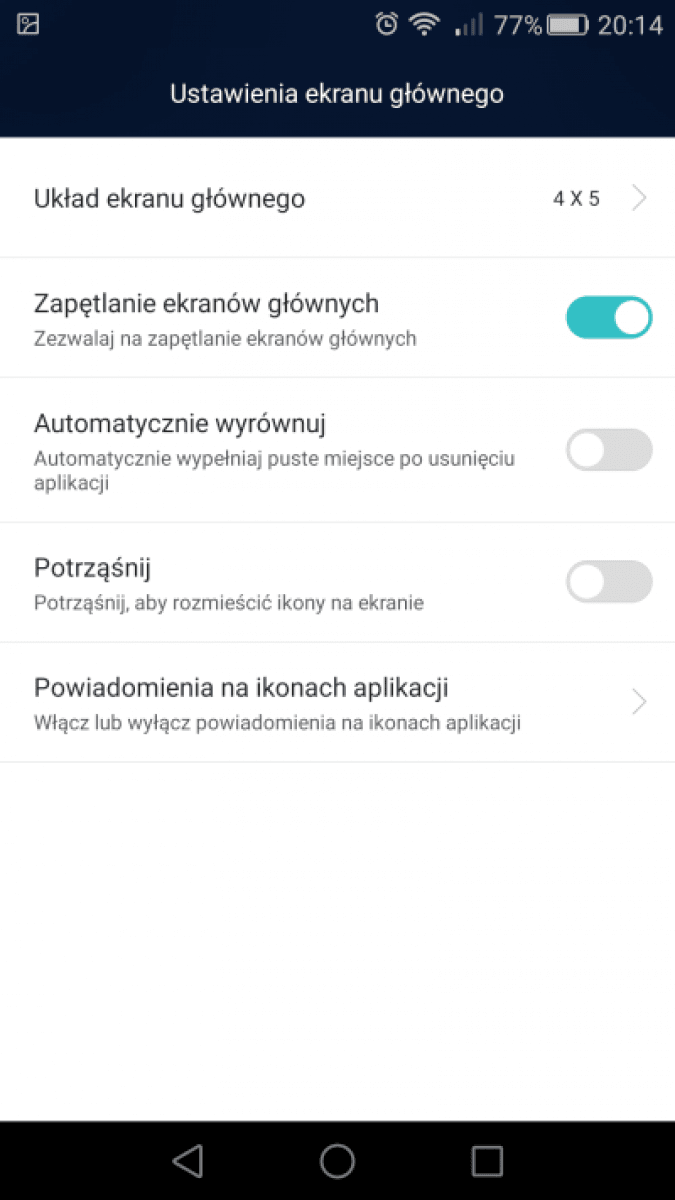This screenshot has height=1200, width=675.
Task: Tap the home button in navigation bar
Action: coord(338,1160)
